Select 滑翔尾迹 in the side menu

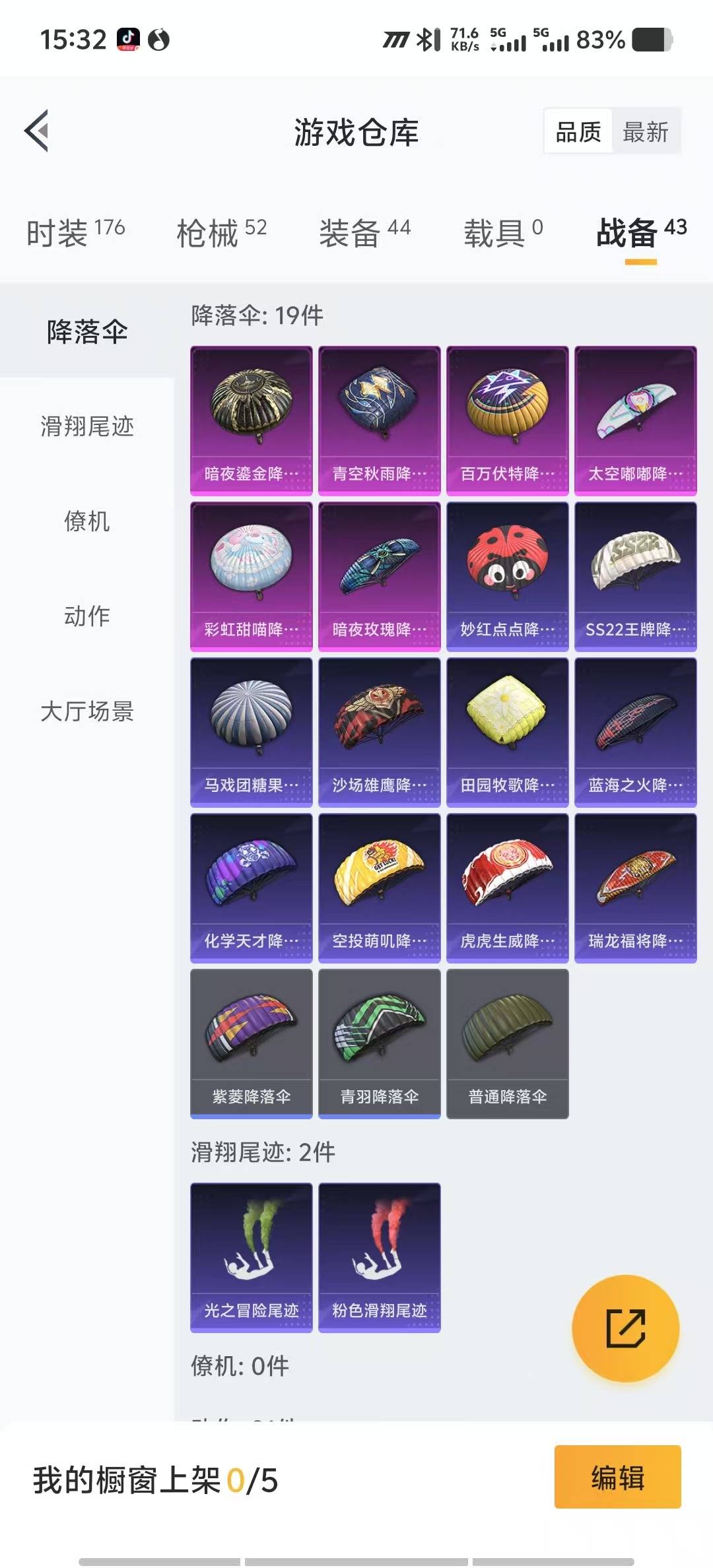pos(87,426)
